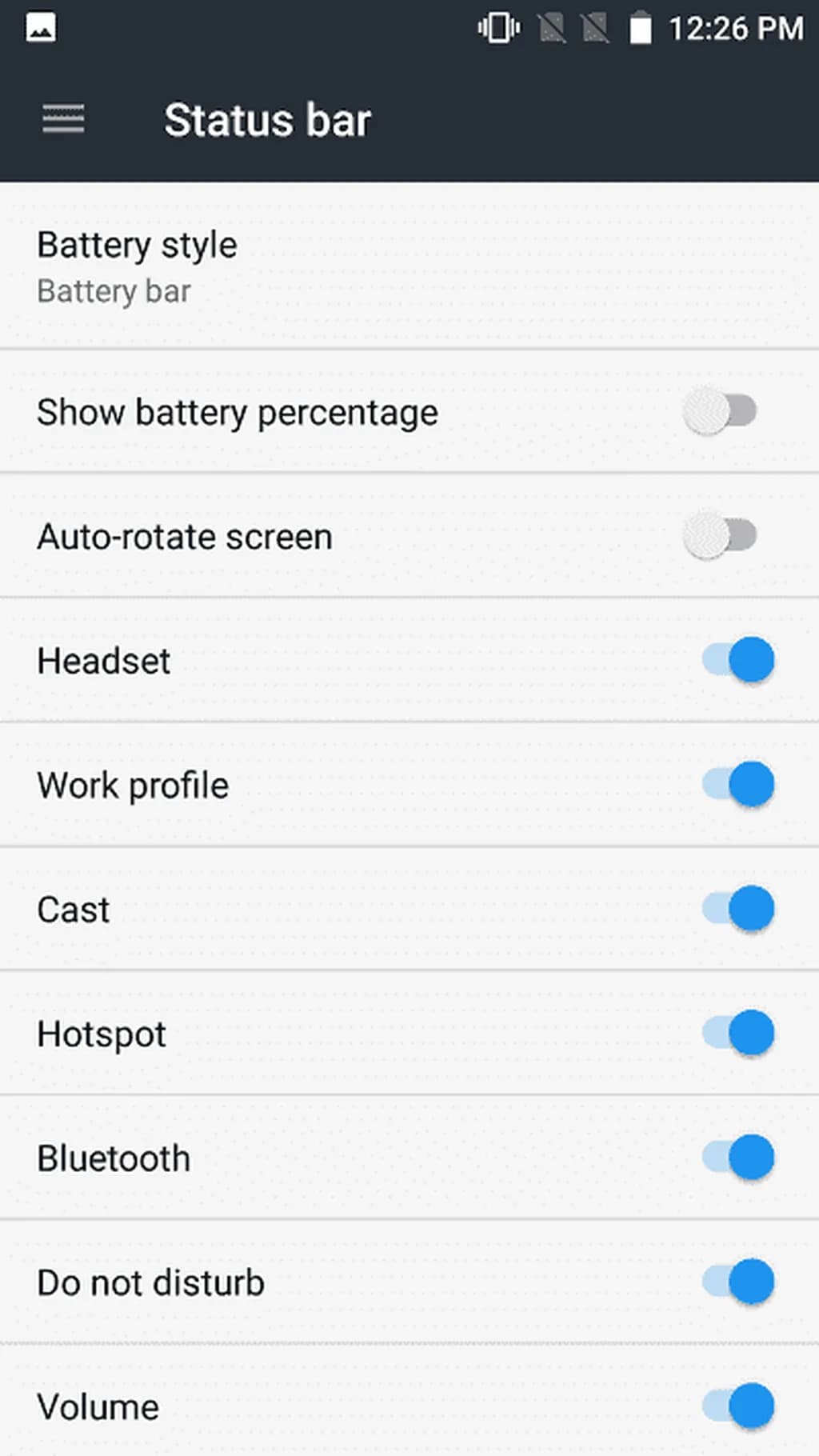Open the navigation drawer menu

coord(63,120)
